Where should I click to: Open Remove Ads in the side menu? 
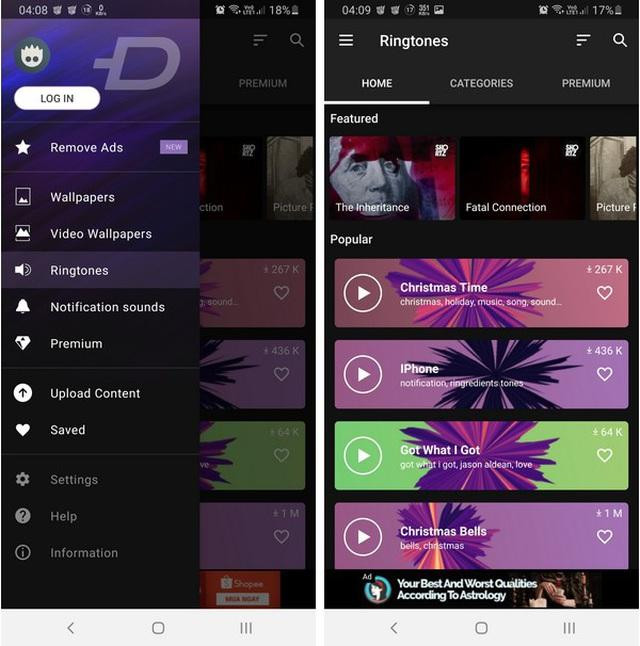point(87,147)
